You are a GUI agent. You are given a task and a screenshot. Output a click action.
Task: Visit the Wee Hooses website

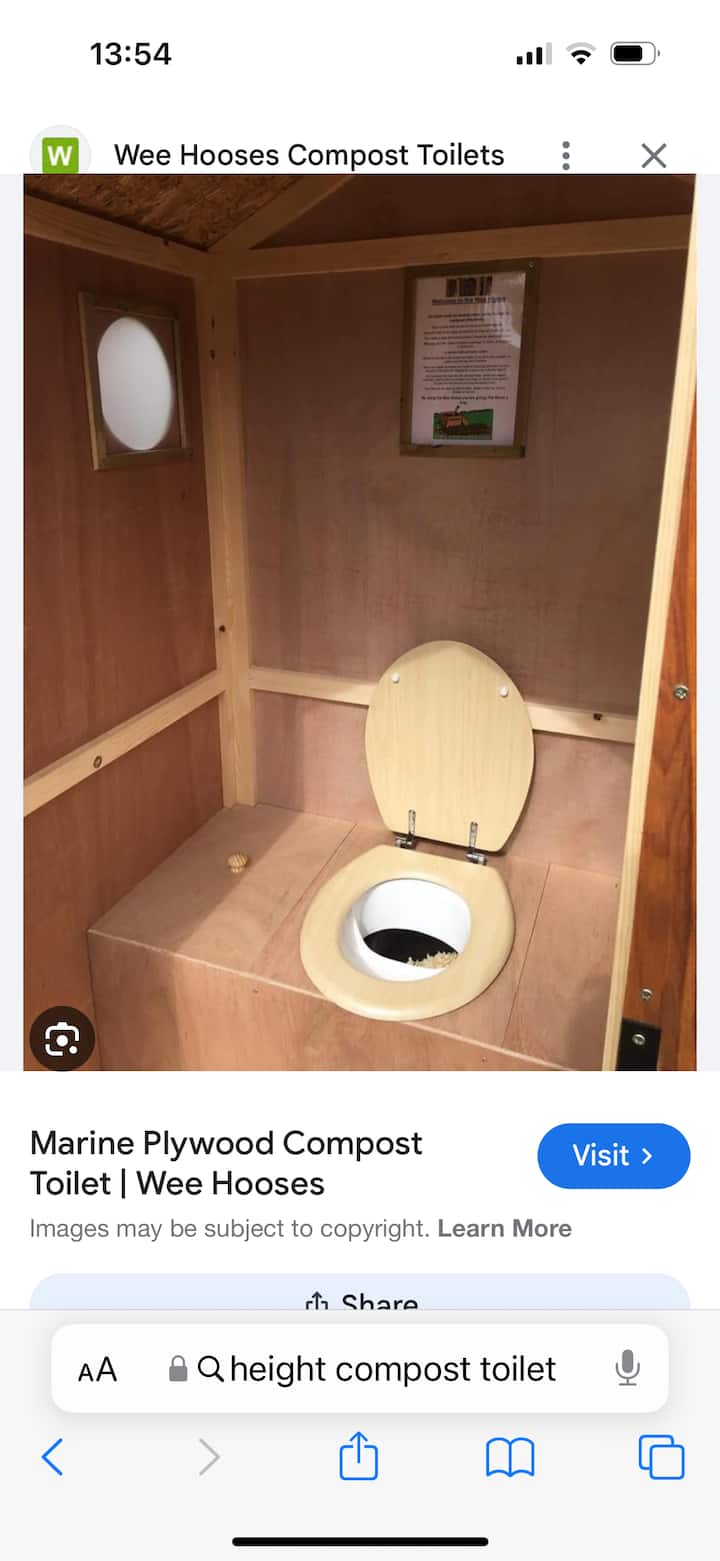tap(613, 1156)
